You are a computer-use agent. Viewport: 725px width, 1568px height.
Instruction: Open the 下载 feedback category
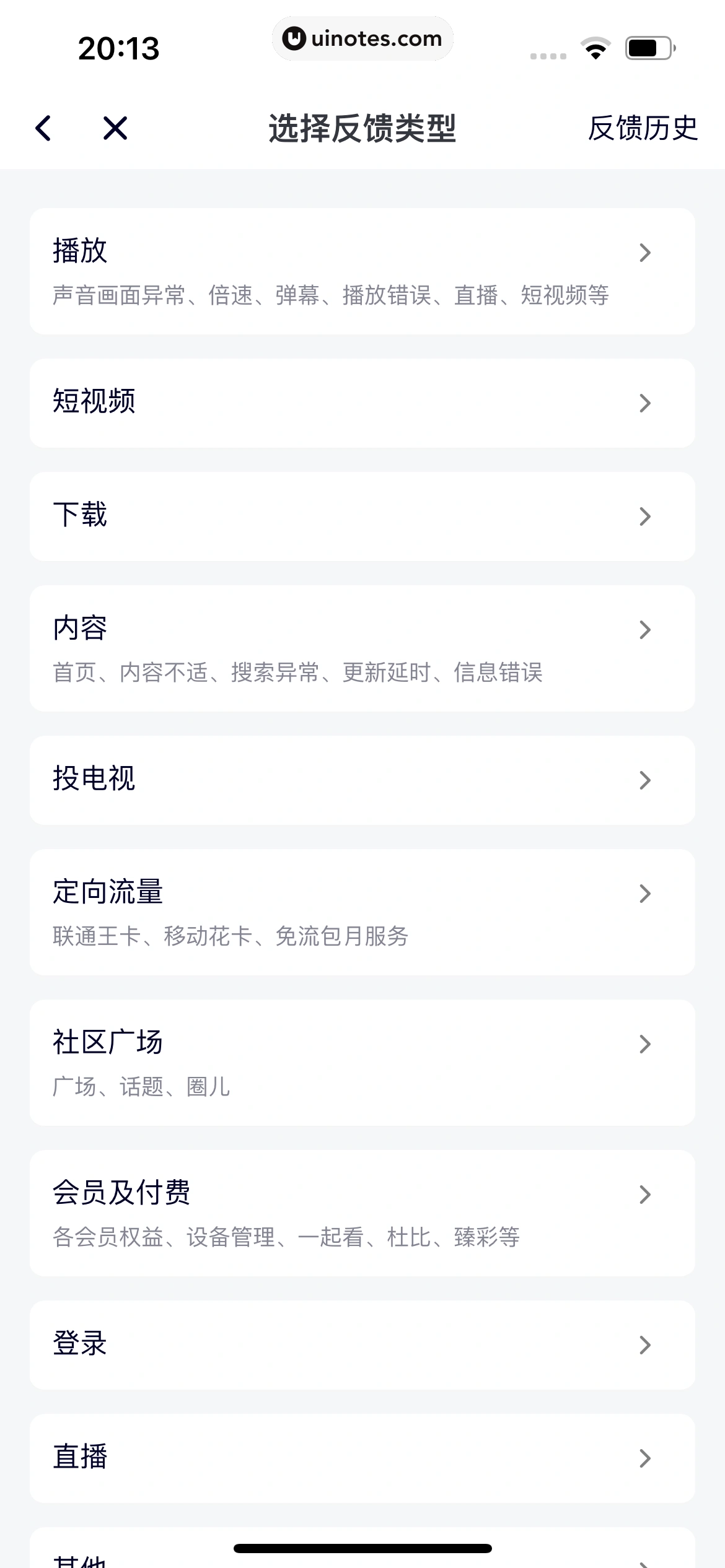pyautogui.click(x=362, y=516)
